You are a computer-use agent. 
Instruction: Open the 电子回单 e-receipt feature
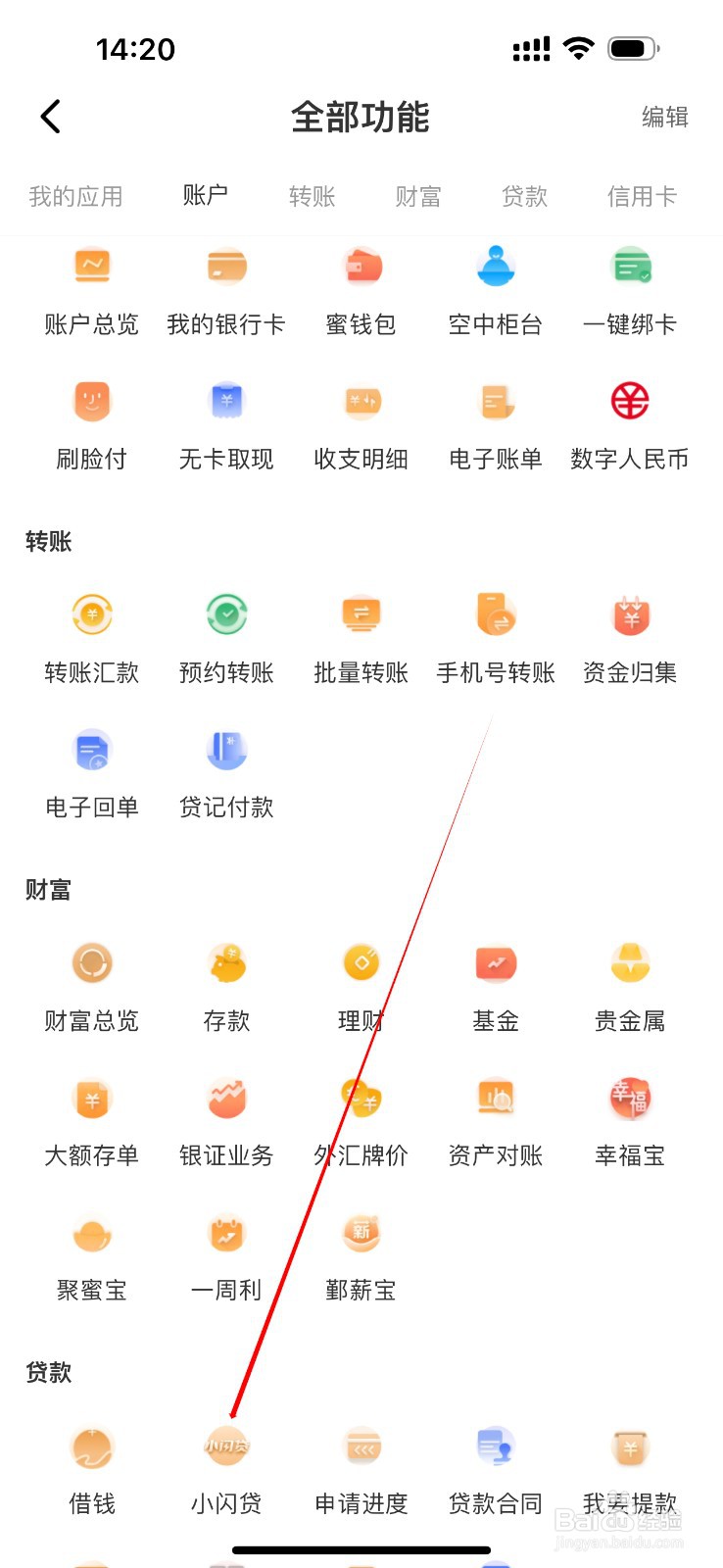(91, 772)
